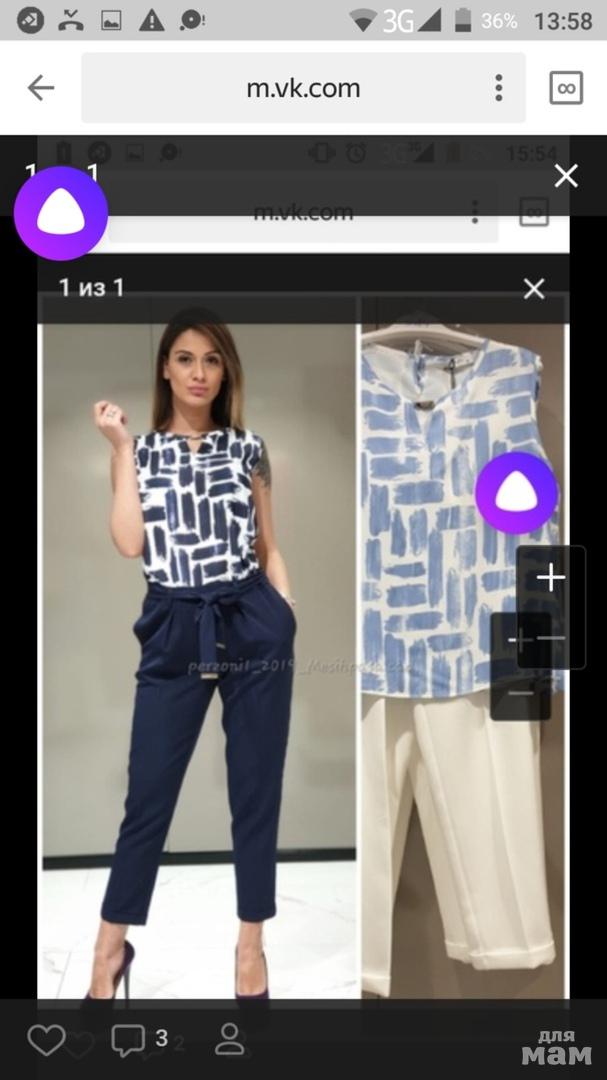607x1080 pixels.
Task: Open the tagged people icon
Action: pos(230,1040)
